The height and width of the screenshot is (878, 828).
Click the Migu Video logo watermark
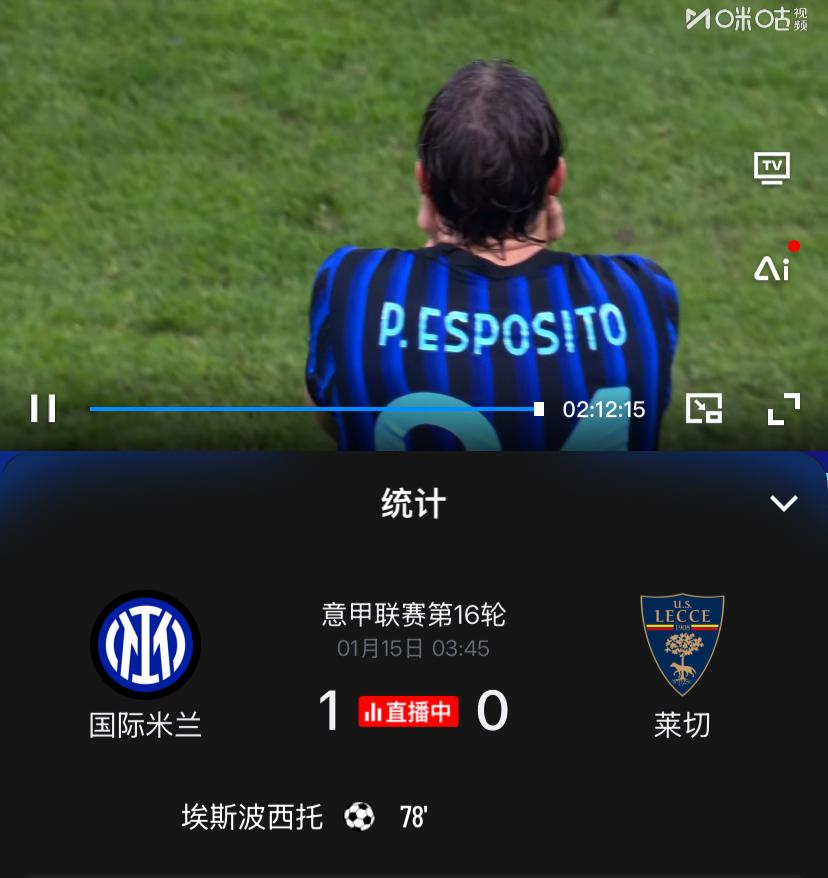coord(748,19)
